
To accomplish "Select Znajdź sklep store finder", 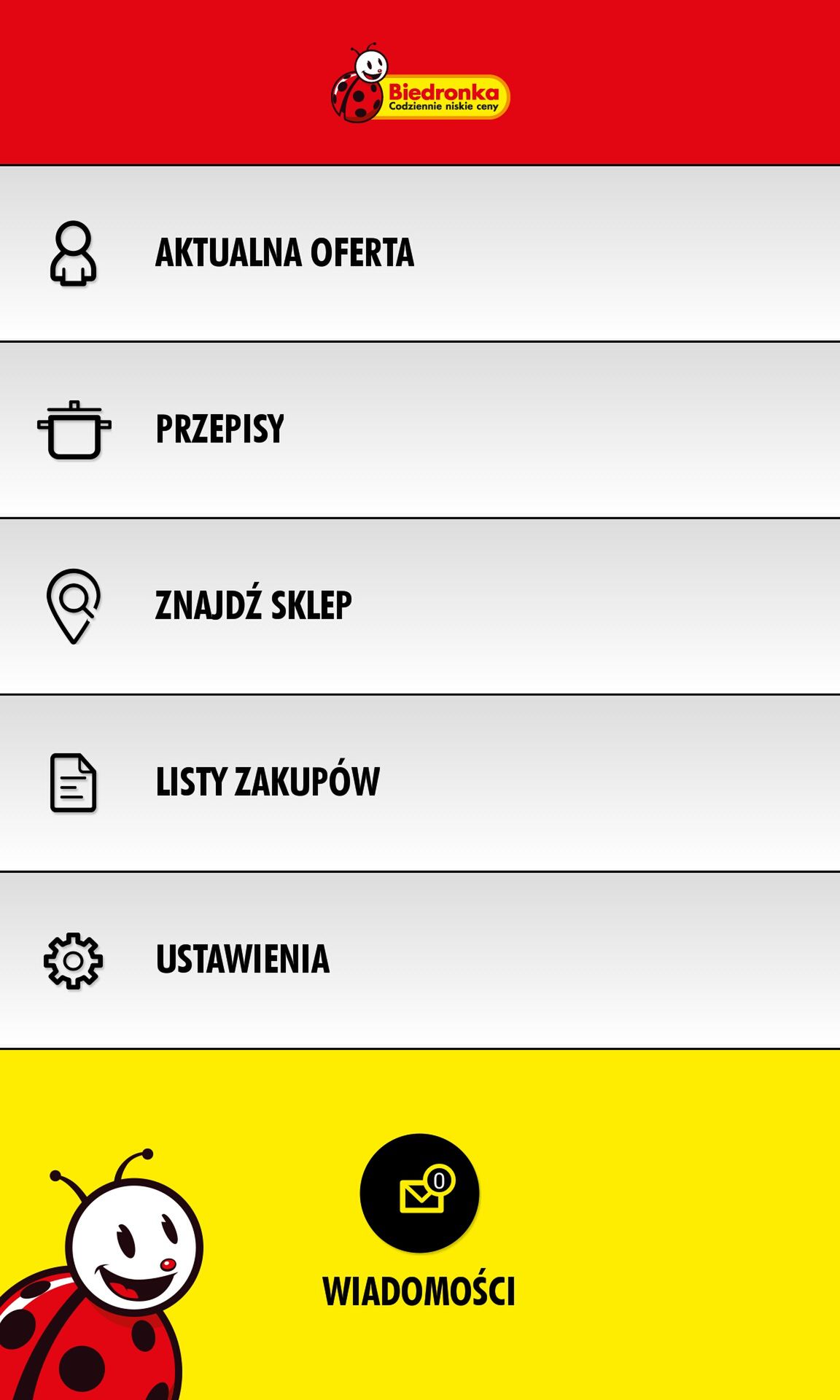I will pos(420,606).
